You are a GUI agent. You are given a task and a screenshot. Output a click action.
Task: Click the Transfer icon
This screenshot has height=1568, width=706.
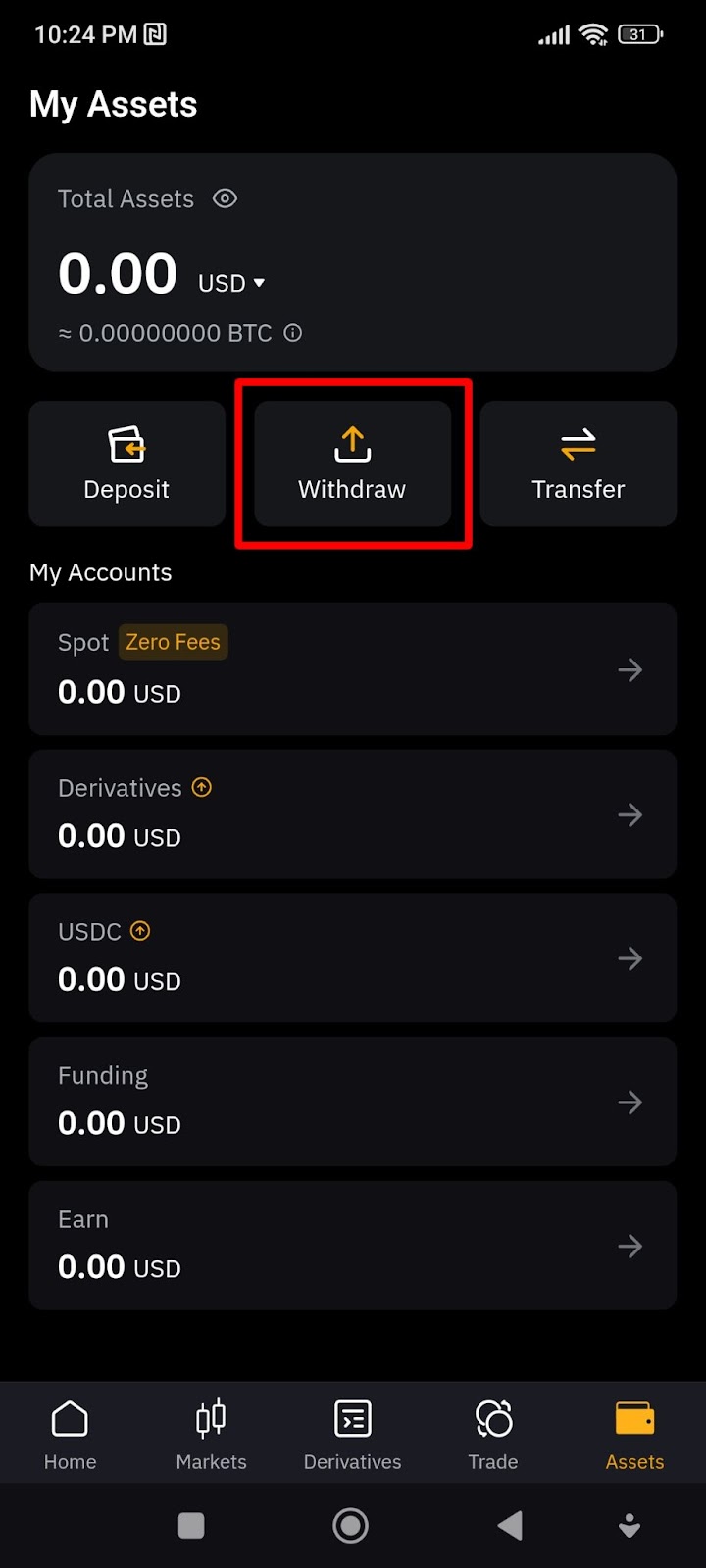(x=579, y=442)
